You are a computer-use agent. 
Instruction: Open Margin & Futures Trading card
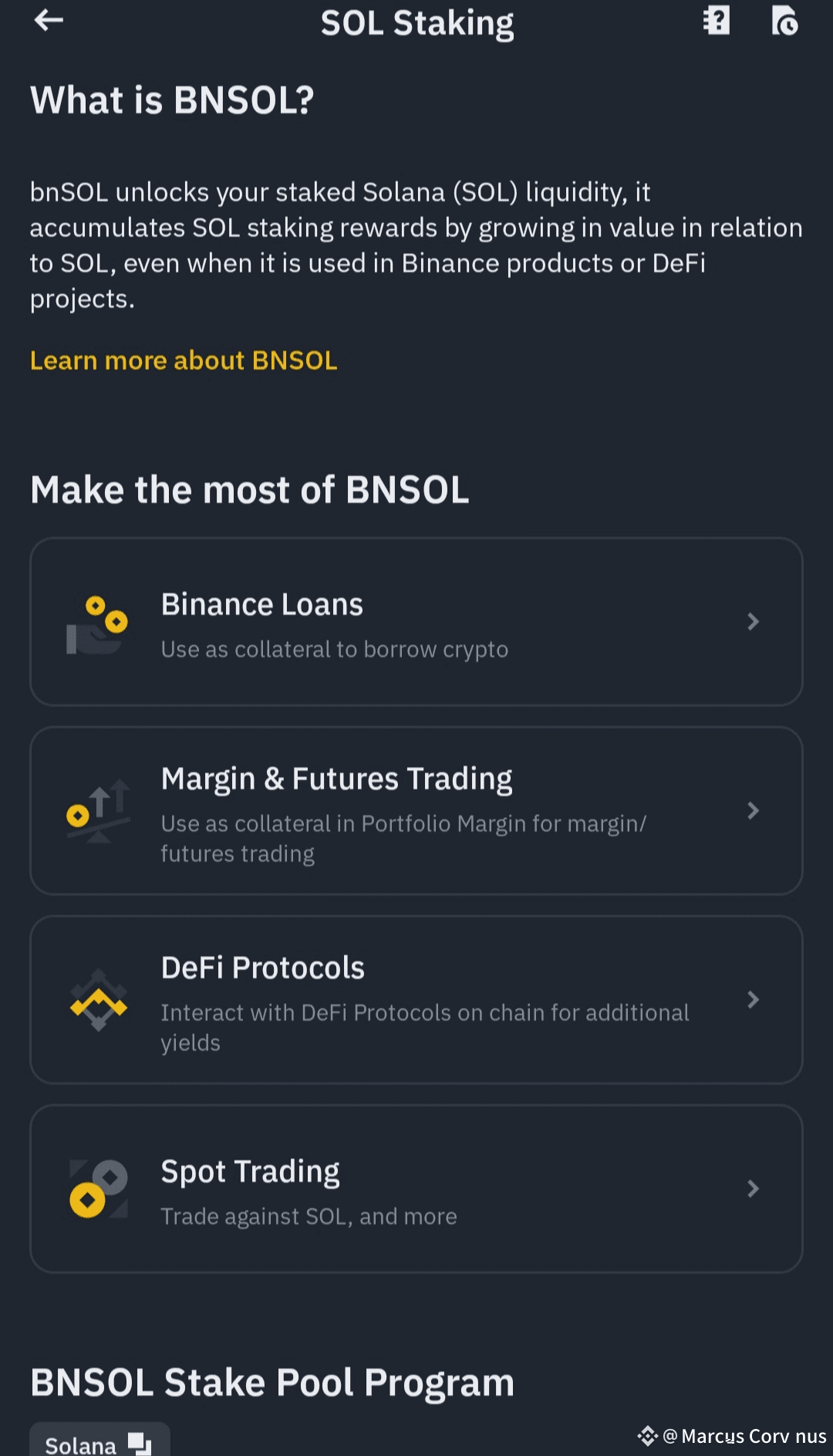(x=416, y=811)
